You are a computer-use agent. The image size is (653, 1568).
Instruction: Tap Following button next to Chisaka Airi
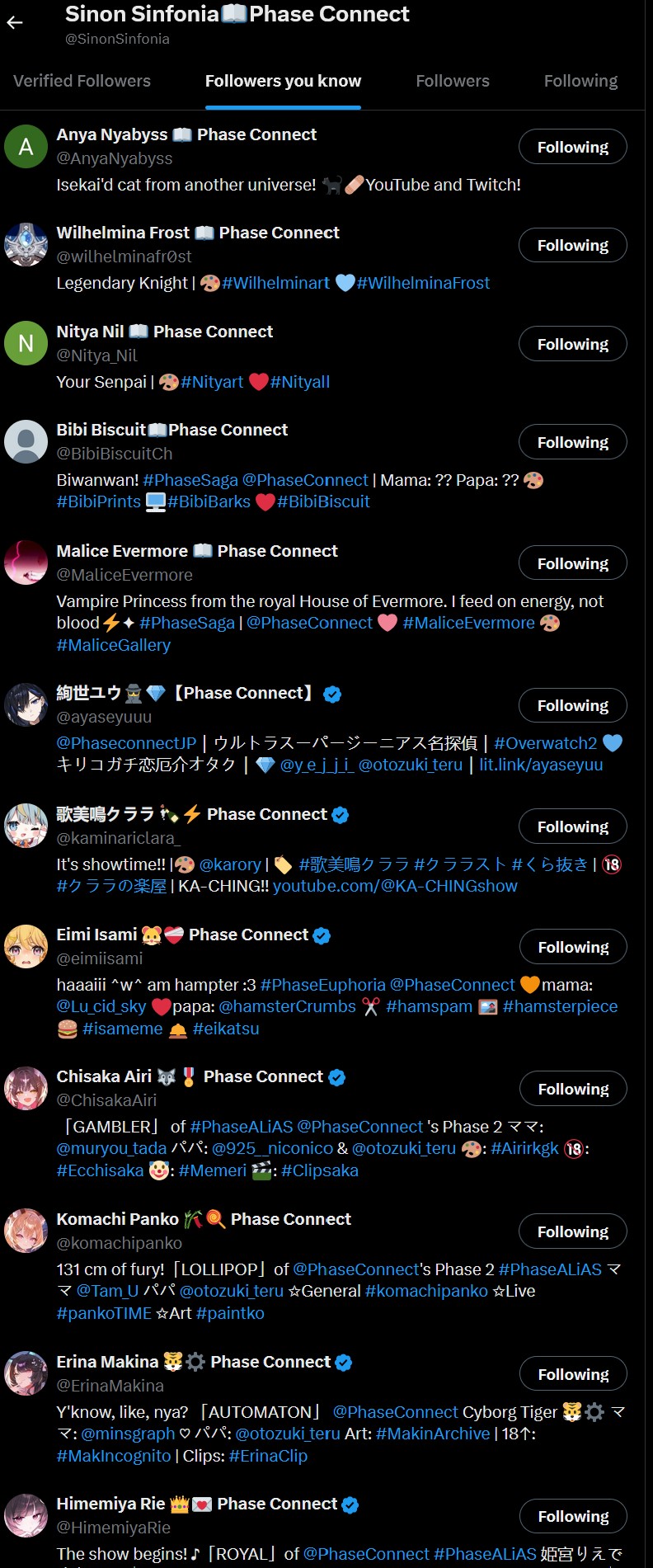point(572,1089)
